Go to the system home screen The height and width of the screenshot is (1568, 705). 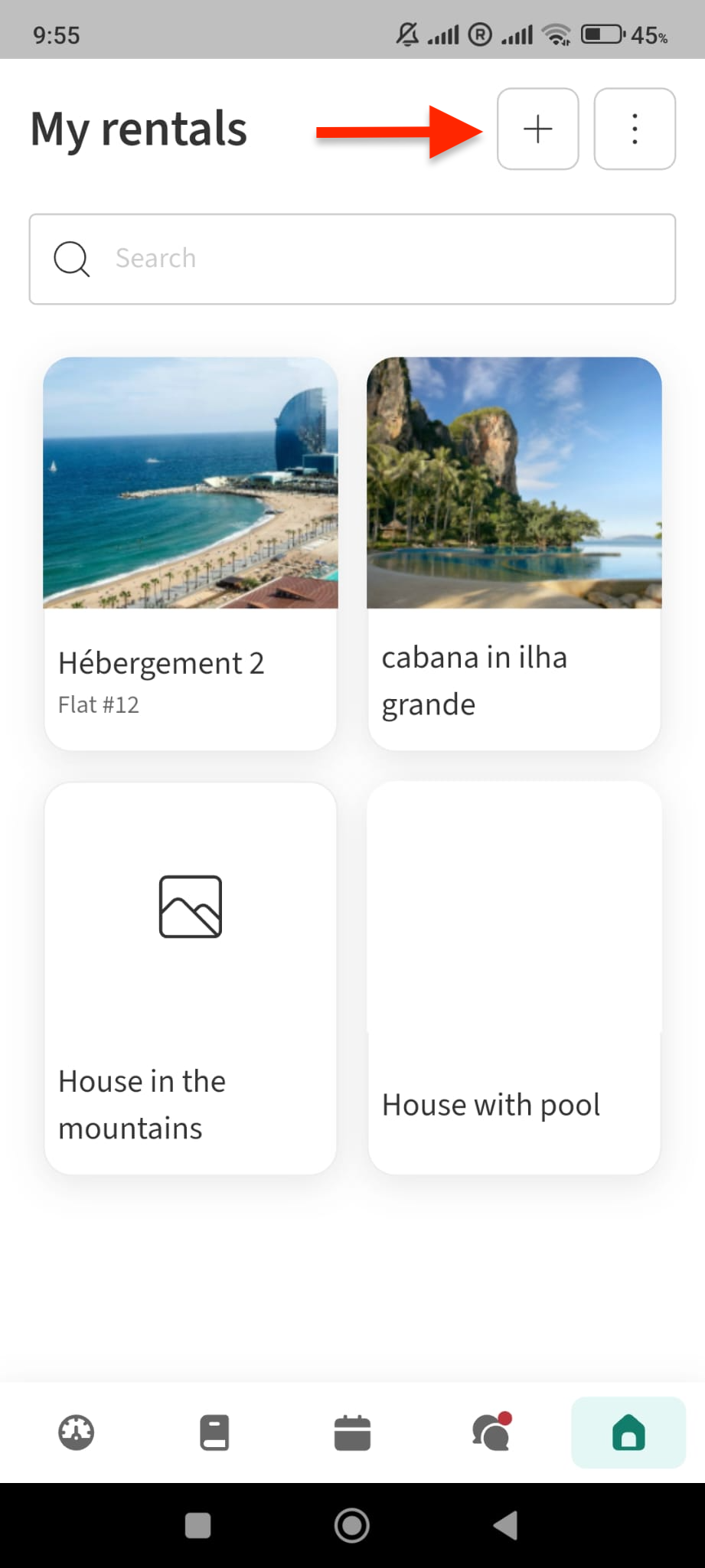point(352,1526)
